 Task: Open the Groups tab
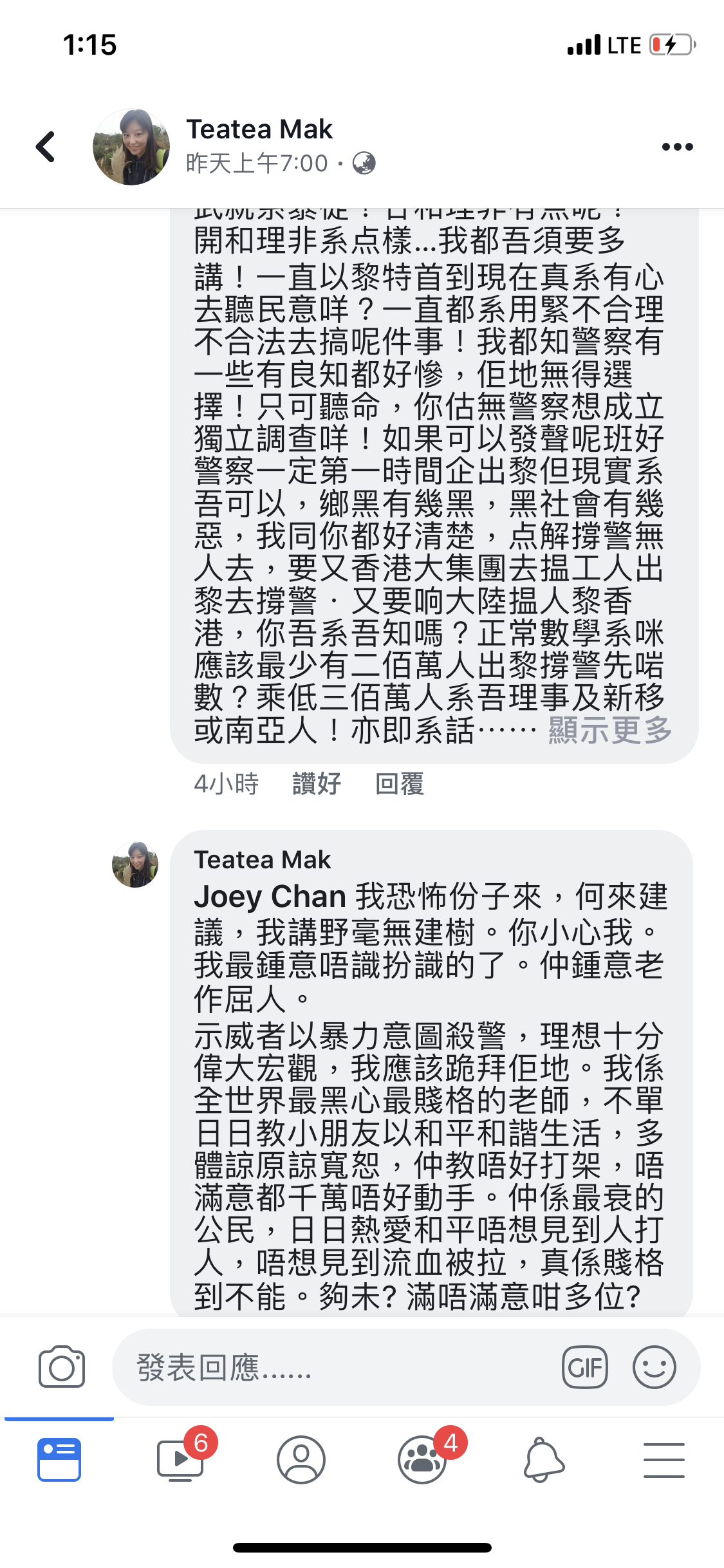point(422,1460)
